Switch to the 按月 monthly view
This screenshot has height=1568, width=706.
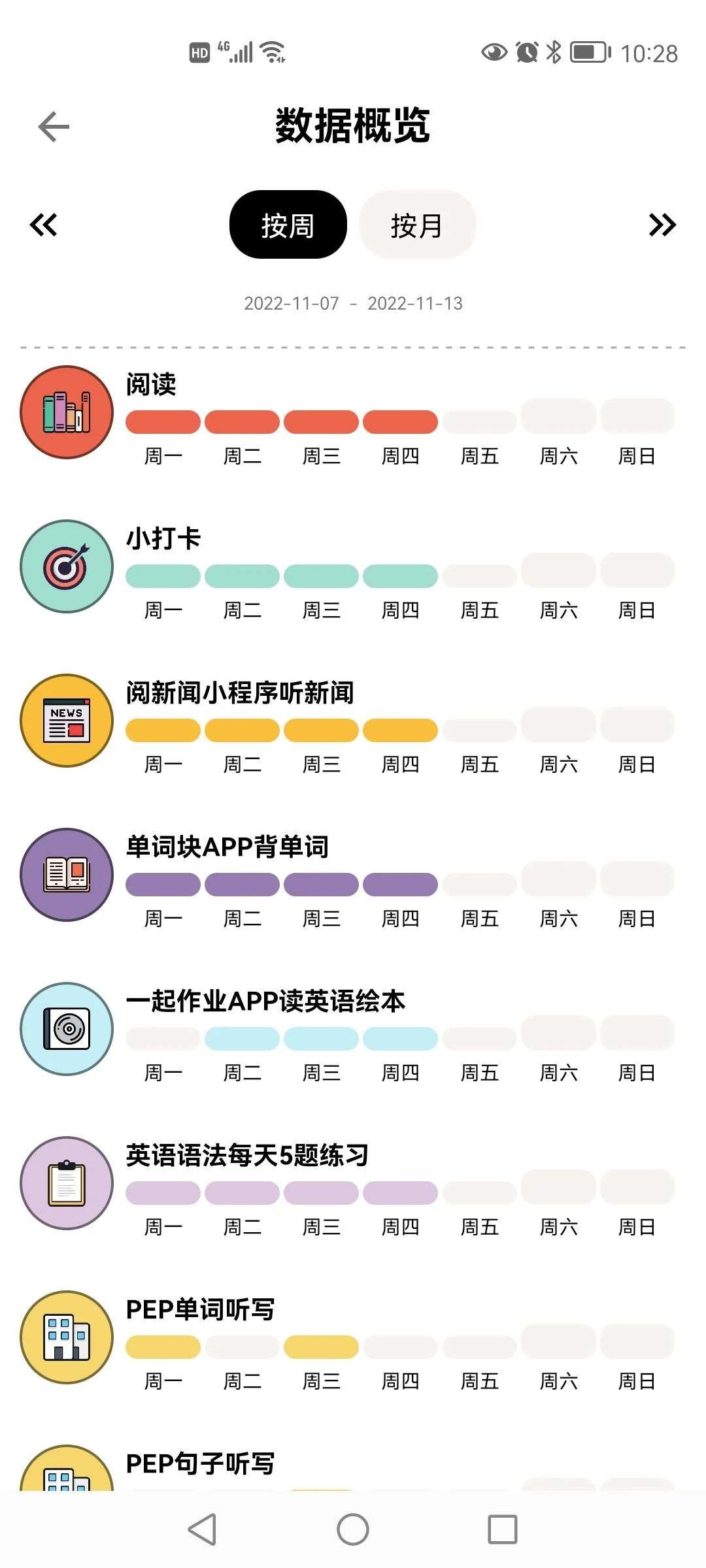pyautogui.click(x=417, y=225)
